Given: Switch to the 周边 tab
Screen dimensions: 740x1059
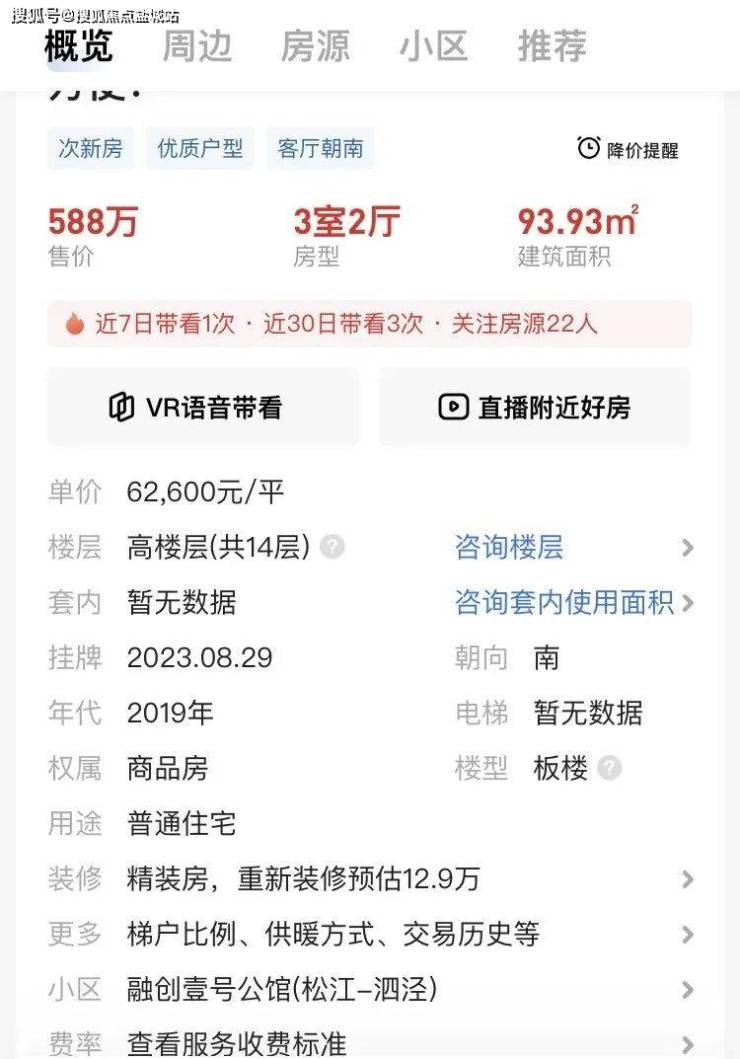Looking at the screenshot, I should pyautogui.click(x=197, y=47).
